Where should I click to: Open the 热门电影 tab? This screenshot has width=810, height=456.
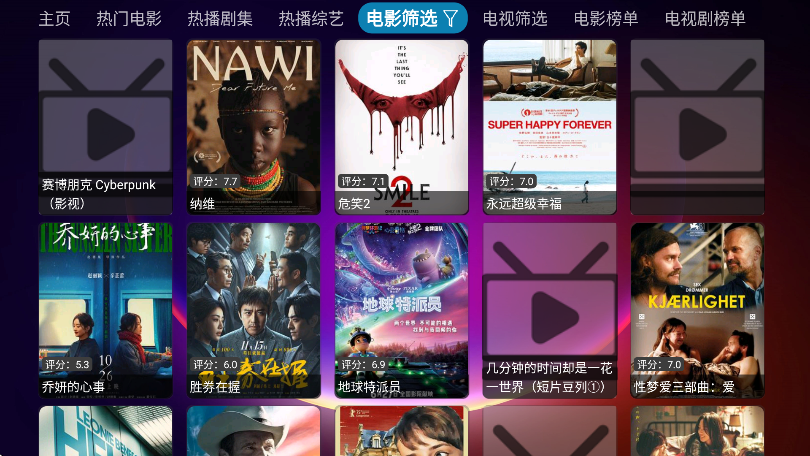coord(129,18)
